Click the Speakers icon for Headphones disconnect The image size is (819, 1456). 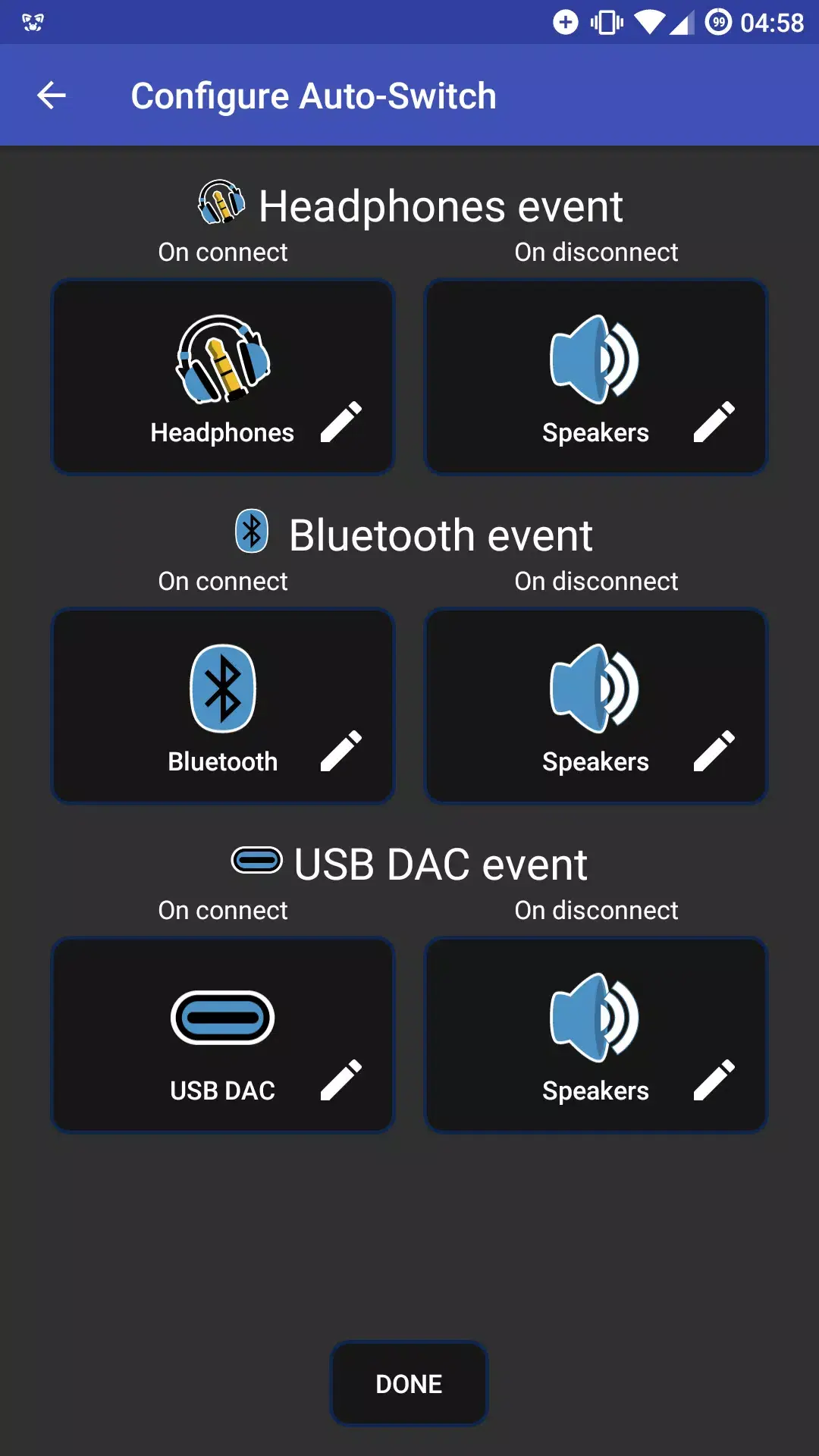point(596,356)
